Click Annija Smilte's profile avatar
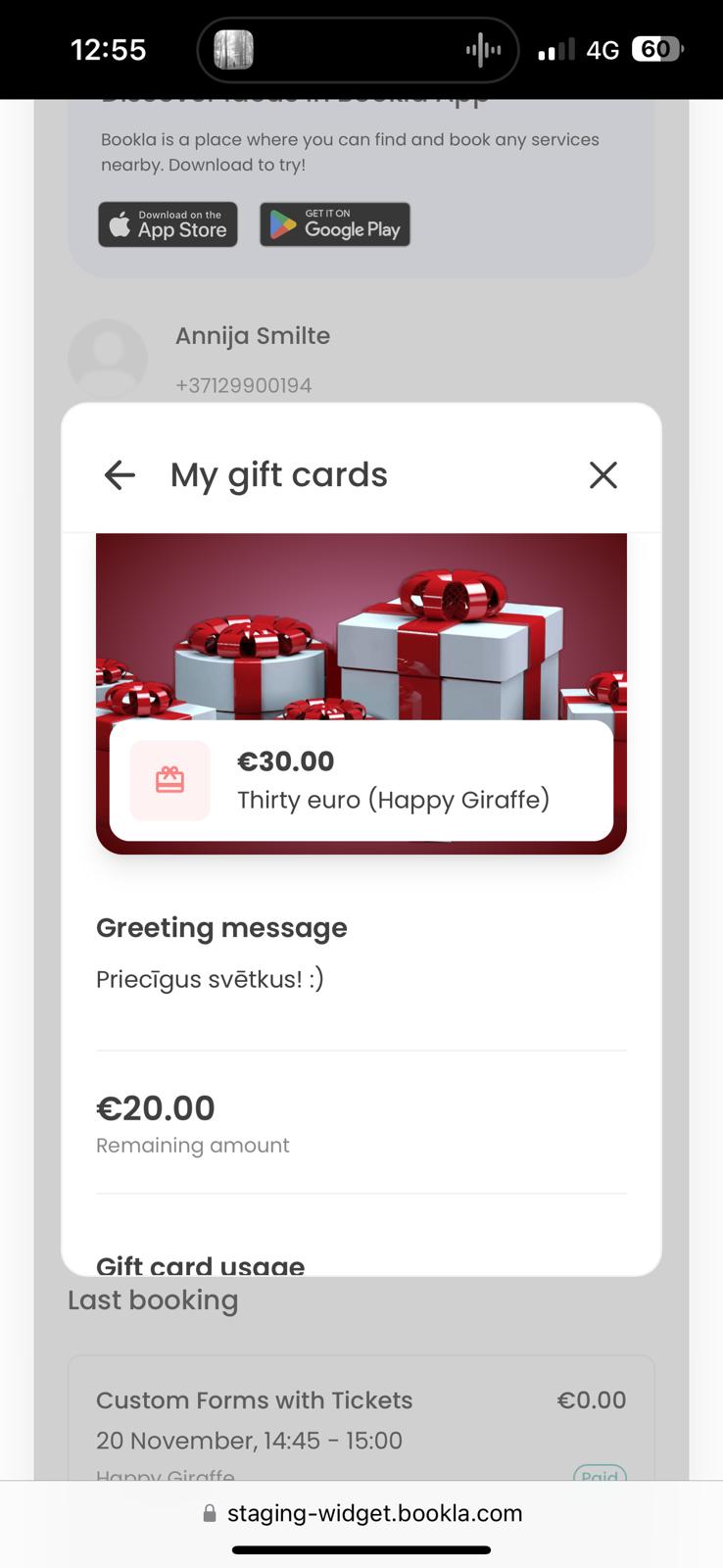Image resolution: width=723 pixels, height=1568 pixels. coord(108,359)
